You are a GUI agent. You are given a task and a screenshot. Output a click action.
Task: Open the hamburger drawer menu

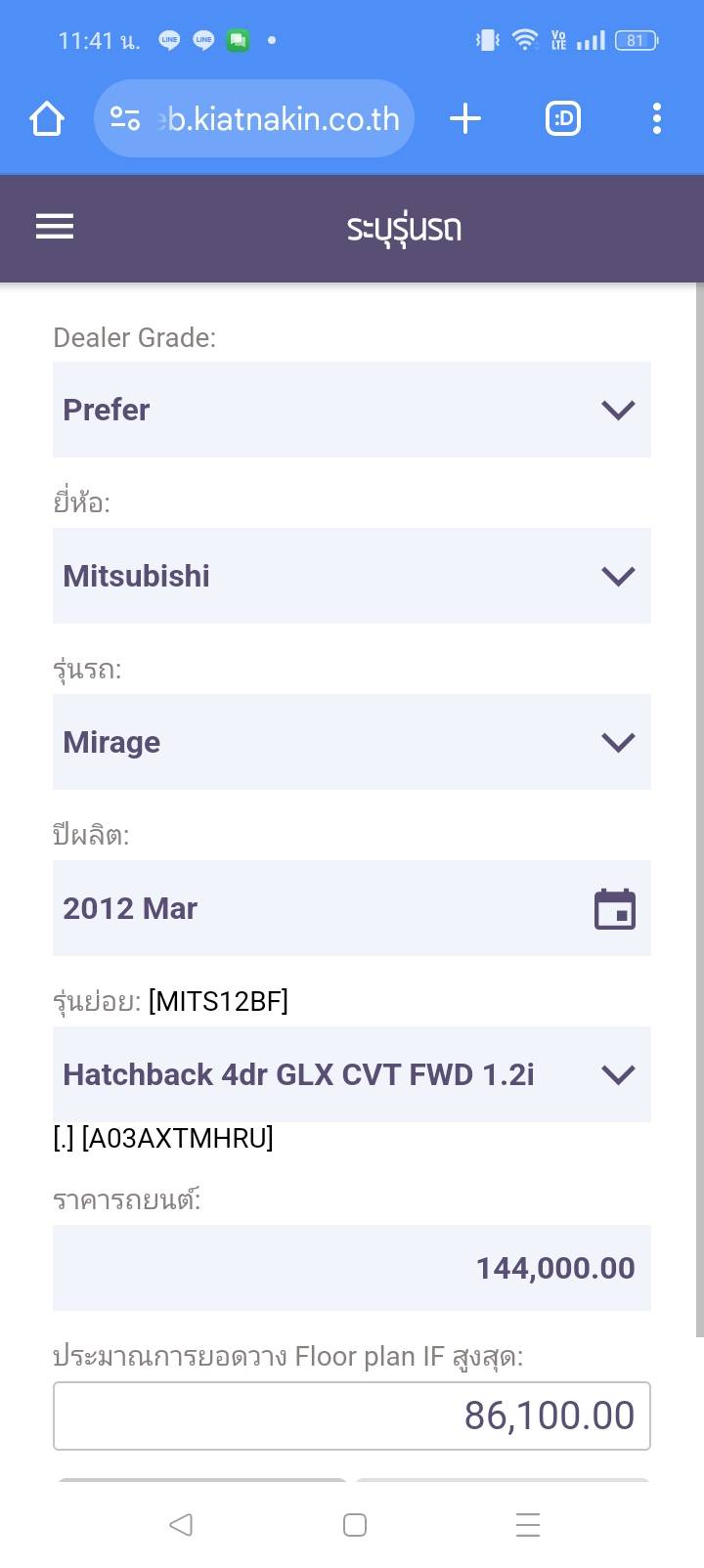pyautogui.click(x=55, y=227)
